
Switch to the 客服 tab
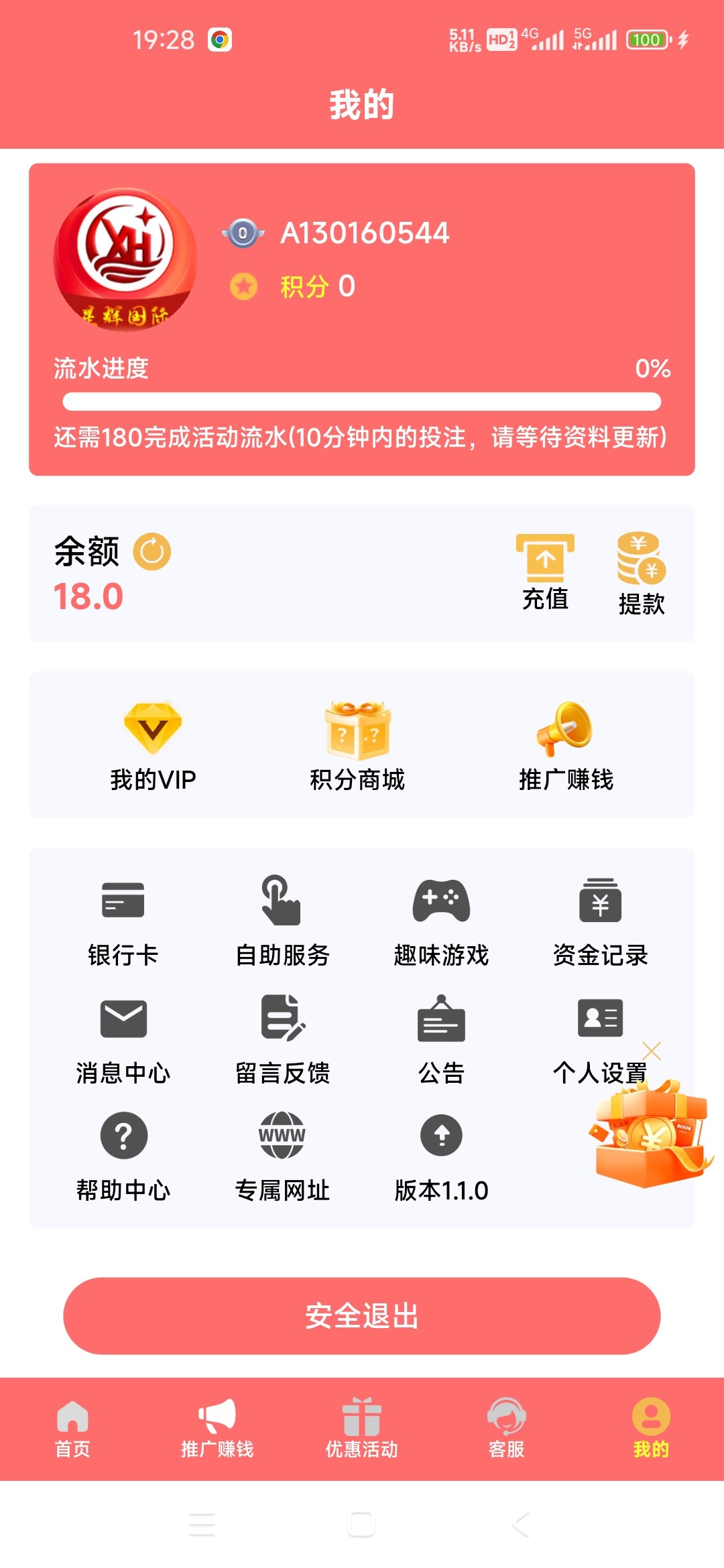click(507, 1428)
